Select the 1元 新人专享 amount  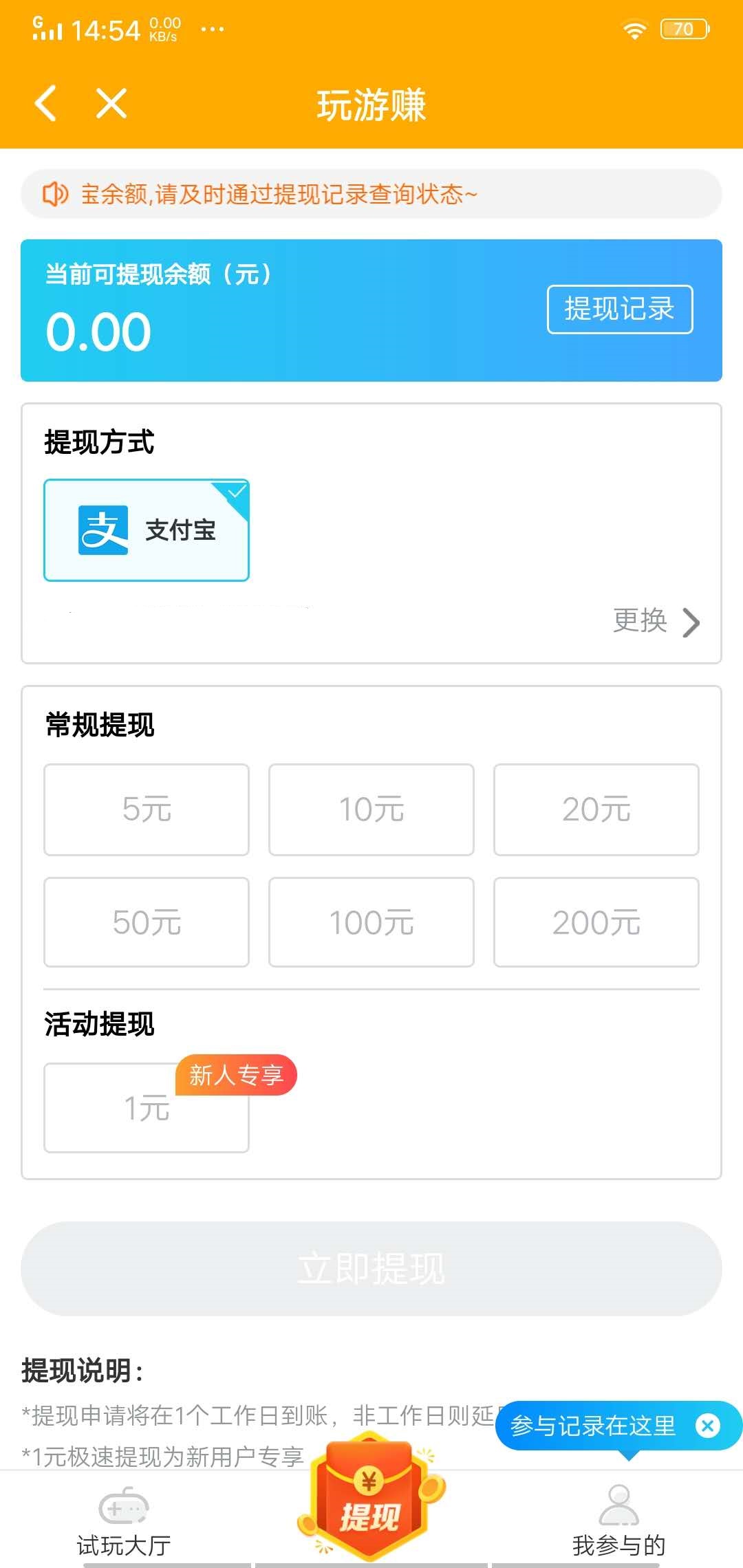point(146,1108)
